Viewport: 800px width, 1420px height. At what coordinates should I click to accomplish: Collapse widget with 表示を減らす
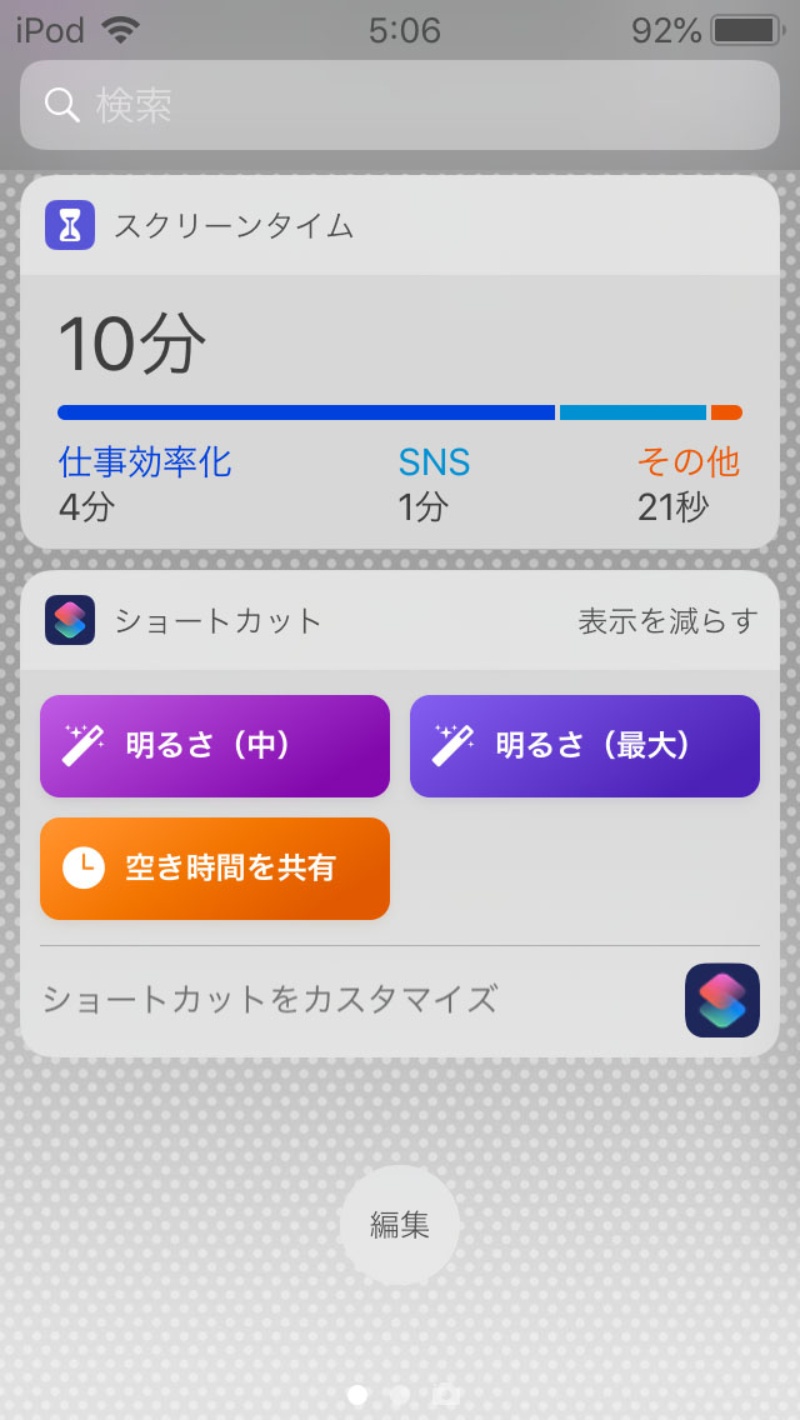(667, 621)
